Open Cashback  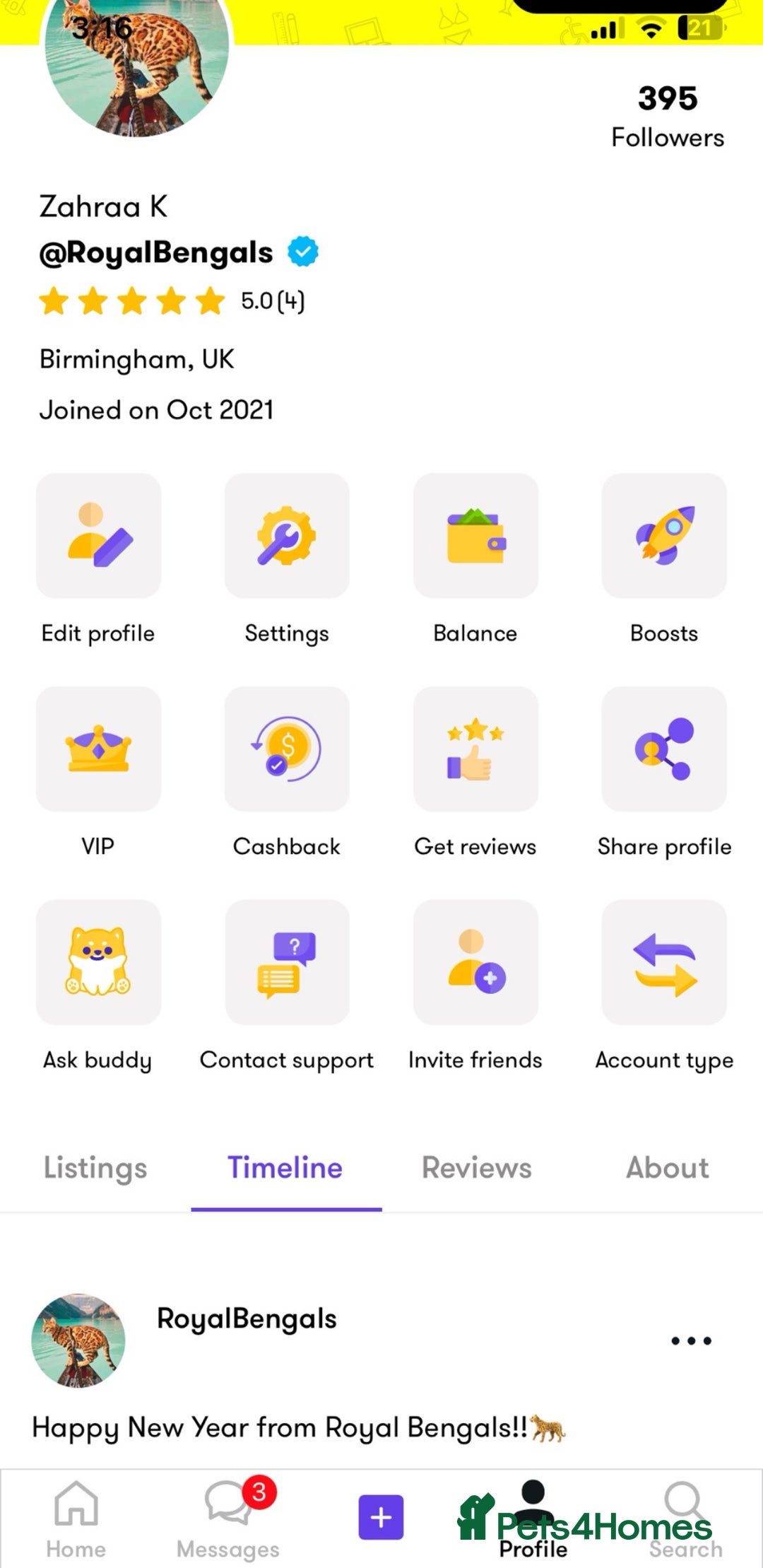(x=287, y=749)
